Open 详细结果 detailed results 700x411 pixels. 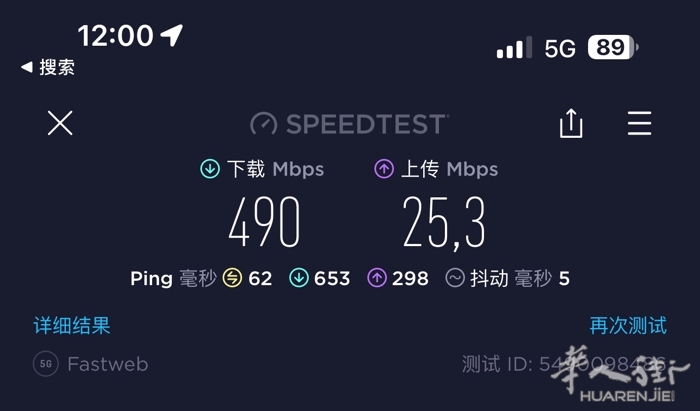tap(72, 325)
